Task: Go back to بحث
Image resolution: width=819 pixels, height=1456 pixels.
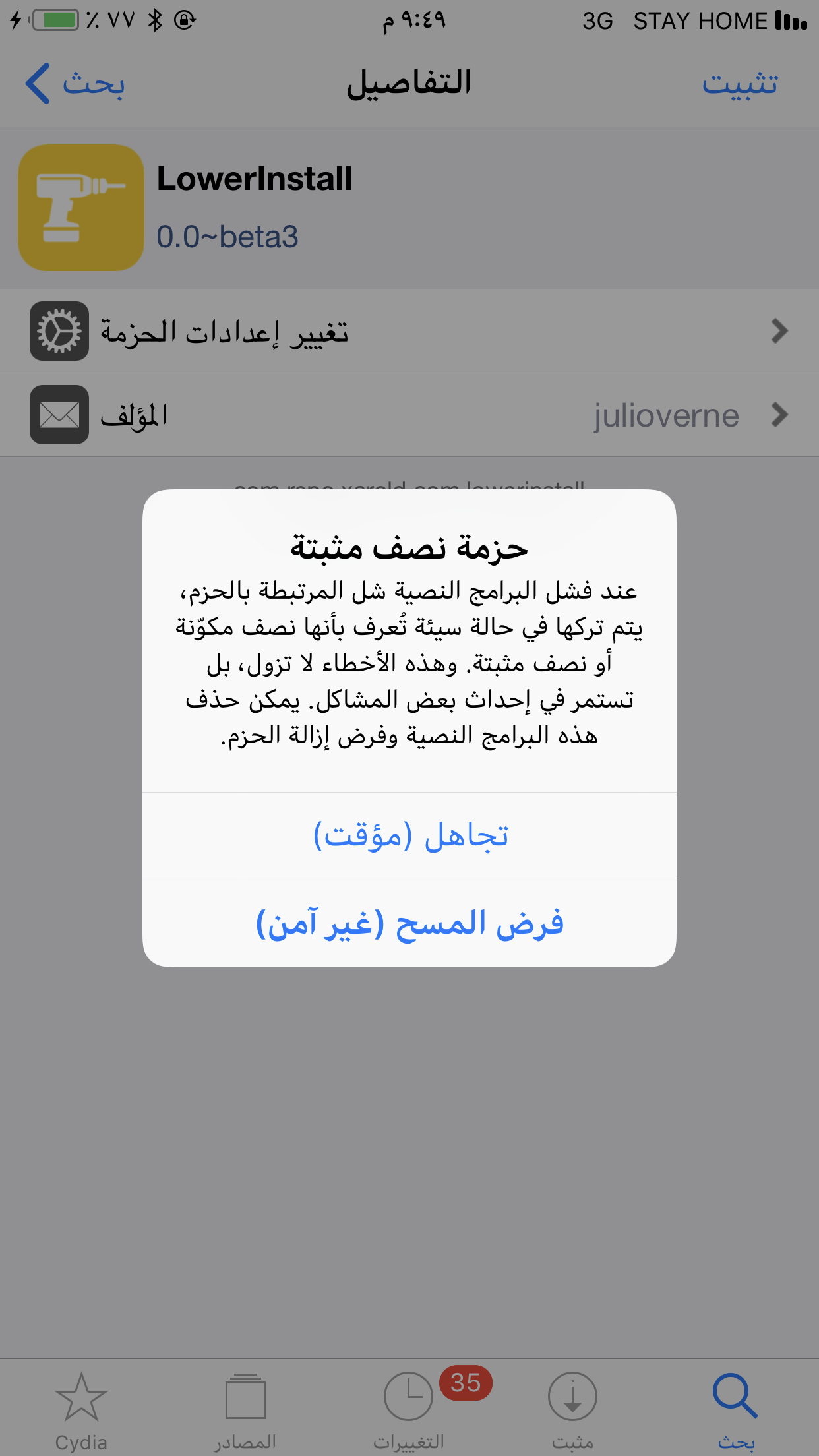Action: pos(75,84)
